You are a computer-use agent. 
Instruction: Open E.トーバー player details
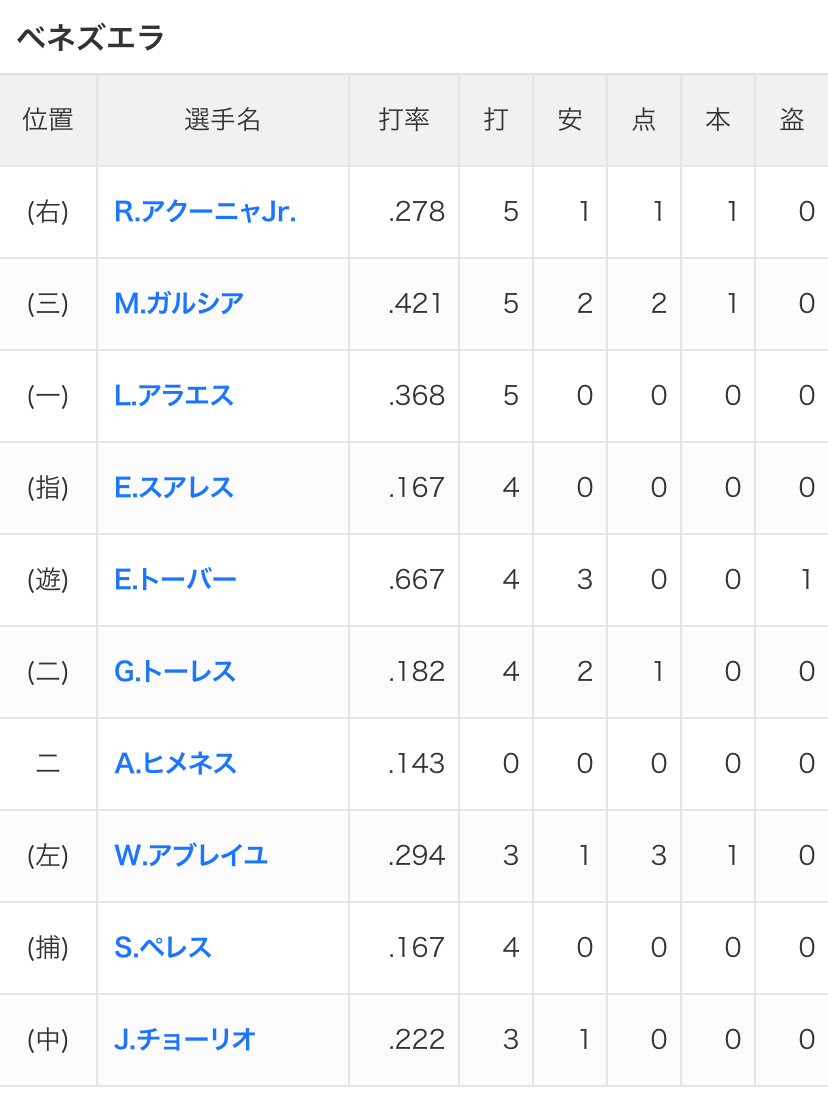click(175, 579)
